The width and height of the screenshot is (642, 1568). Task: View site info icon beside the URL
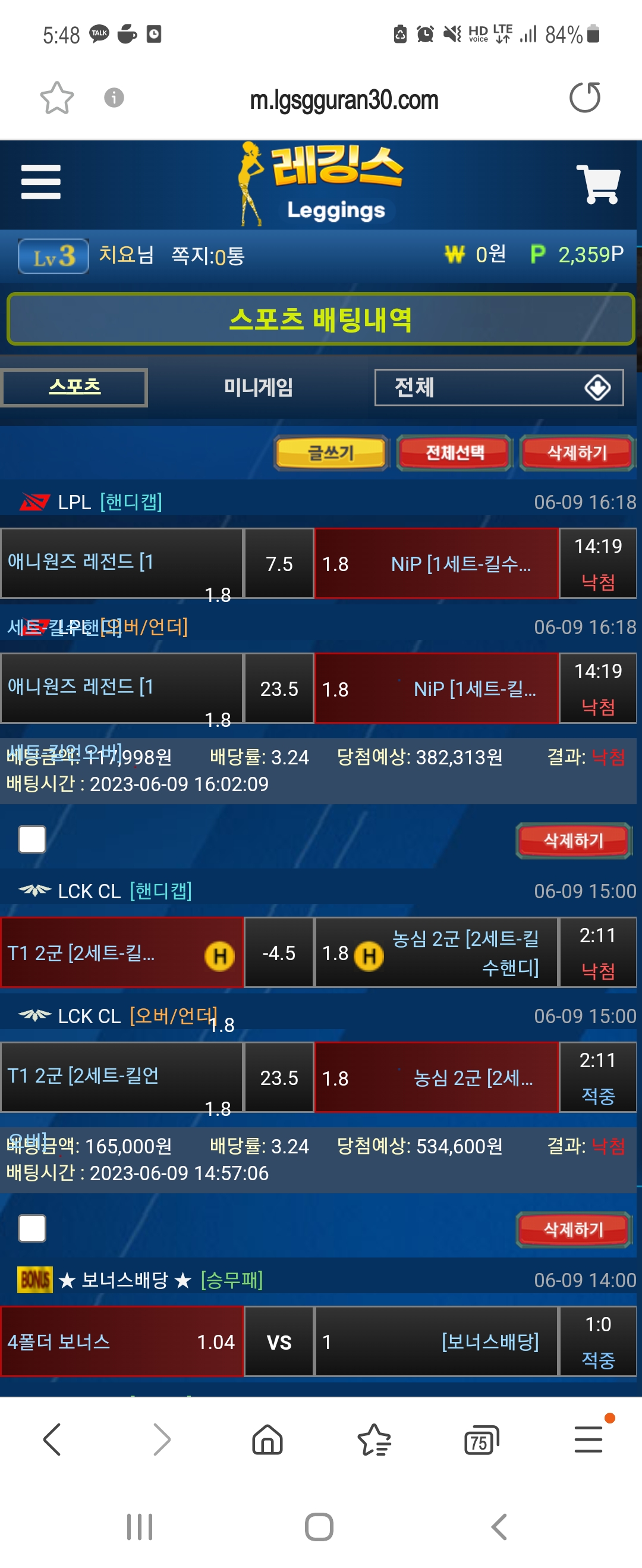[114, 98]
